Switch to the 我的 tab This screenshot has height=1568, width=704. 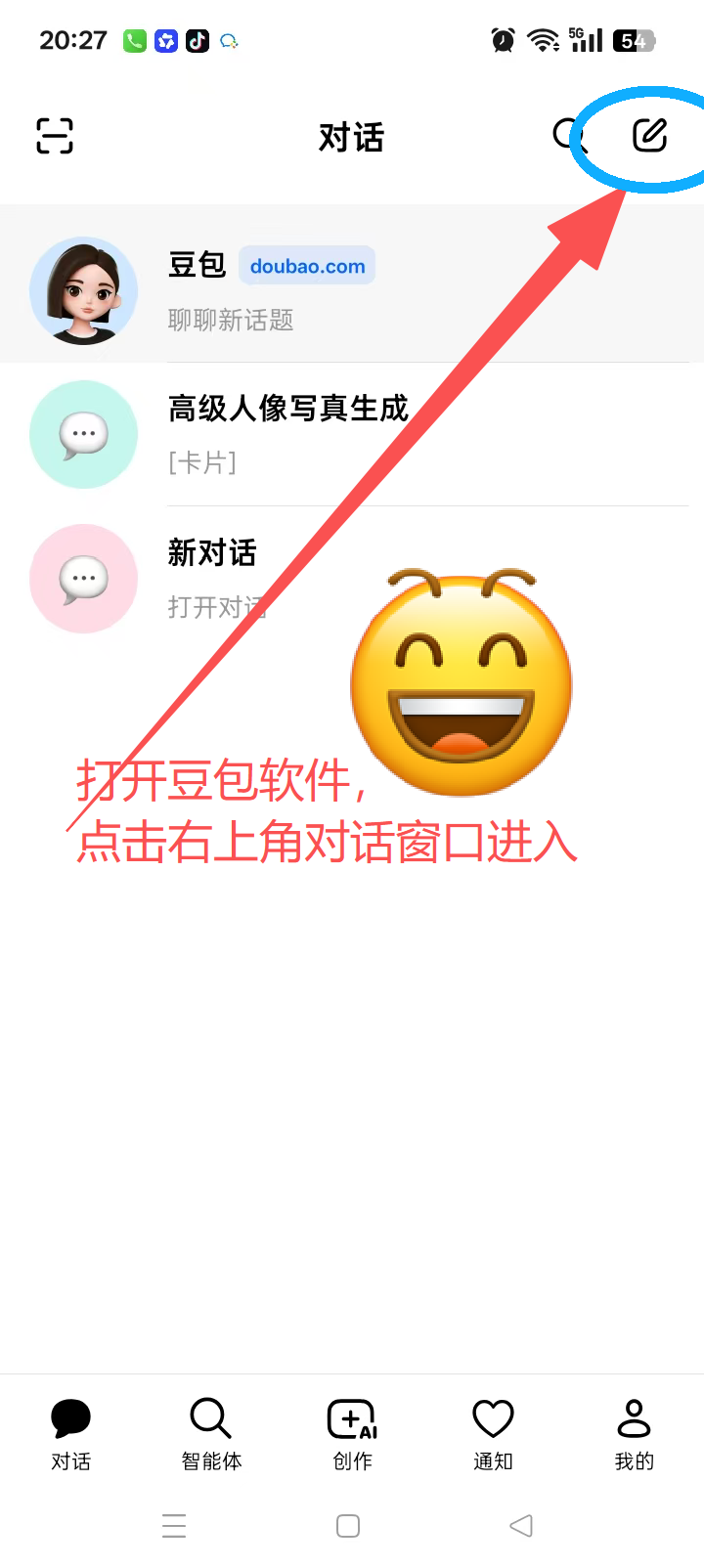[634, 1433]
